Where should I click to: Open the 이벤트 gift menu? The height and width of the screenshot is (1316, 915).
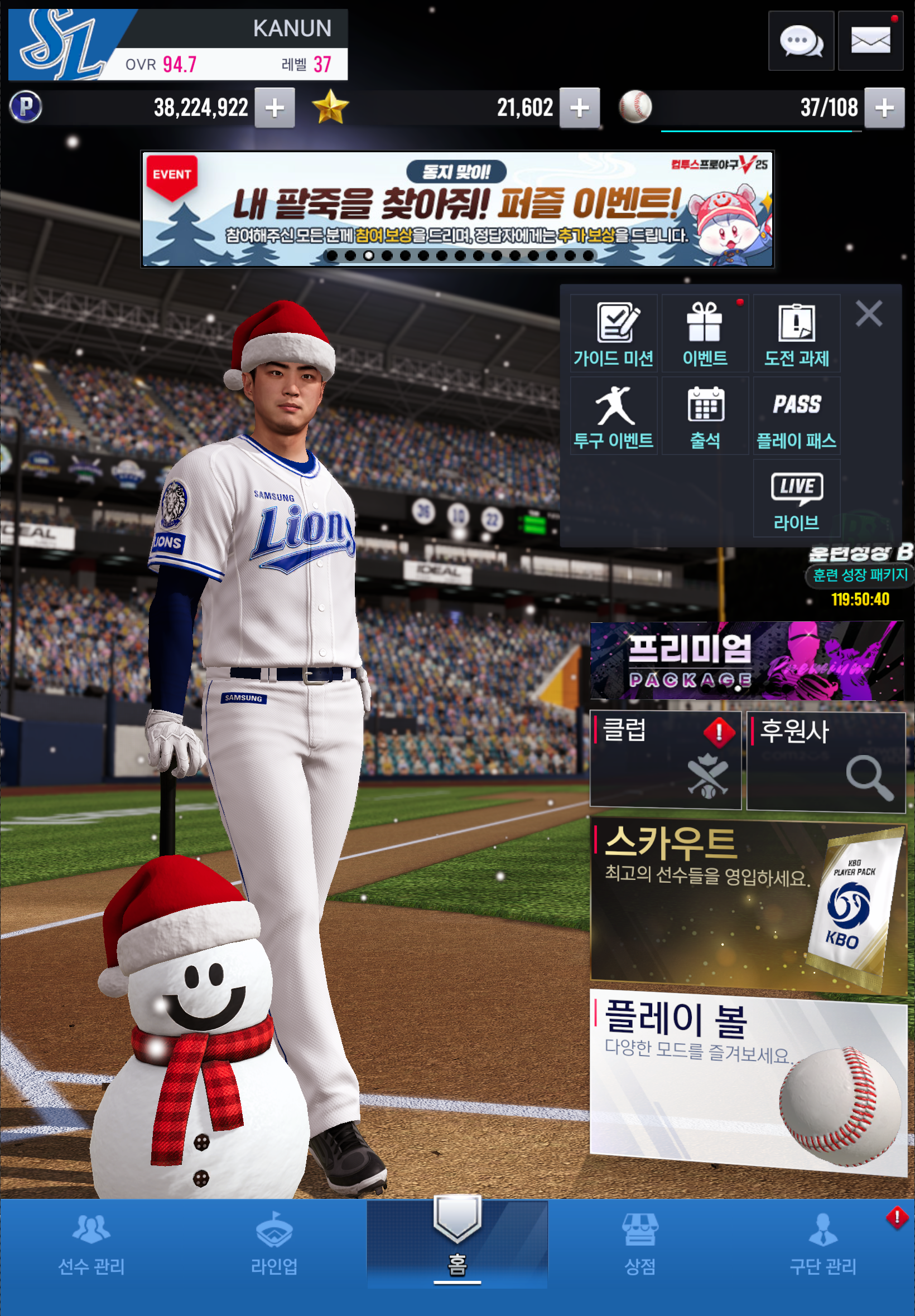point(705,333)
